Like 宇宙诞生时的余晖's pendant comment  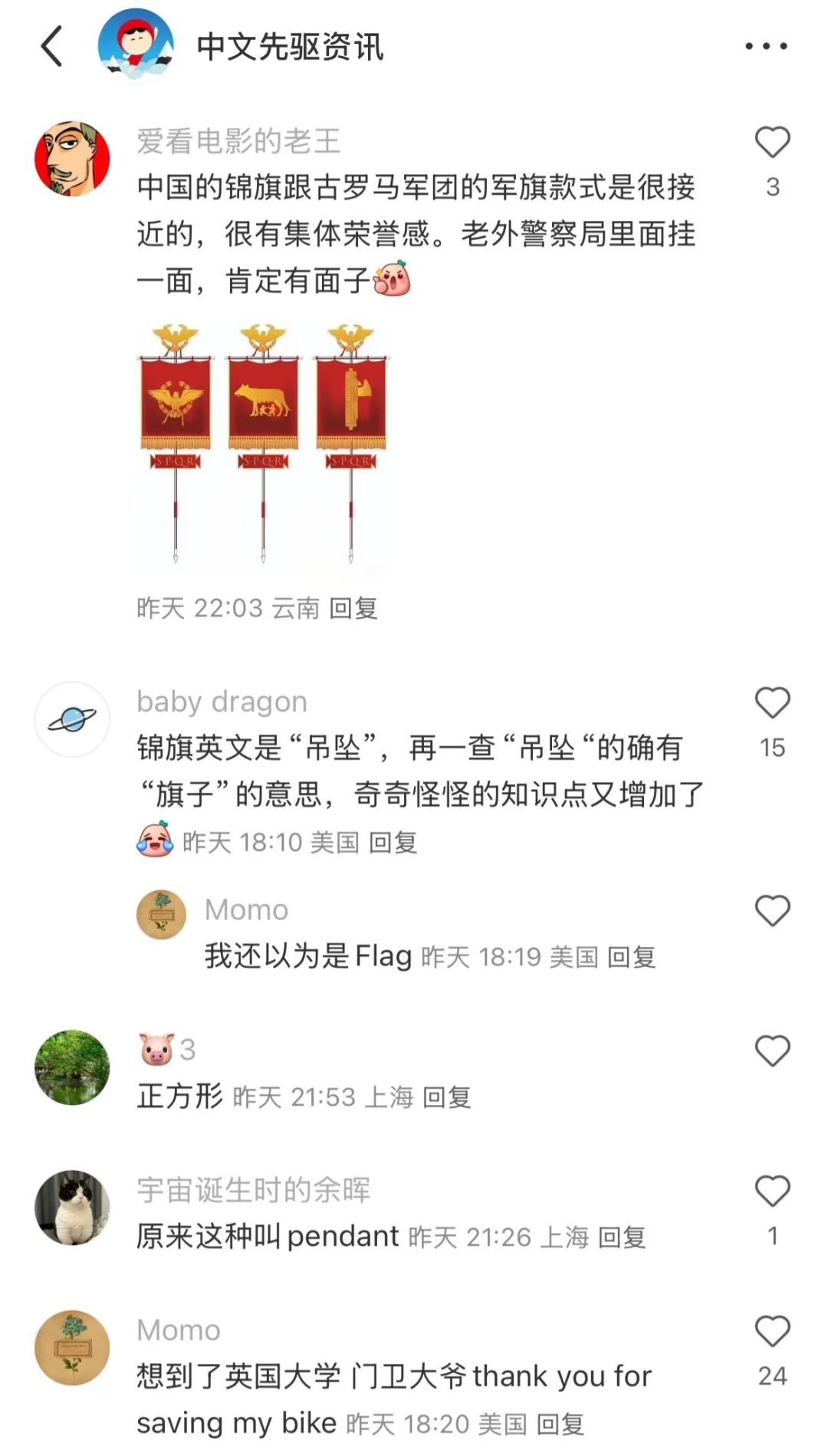(772, 1191)
